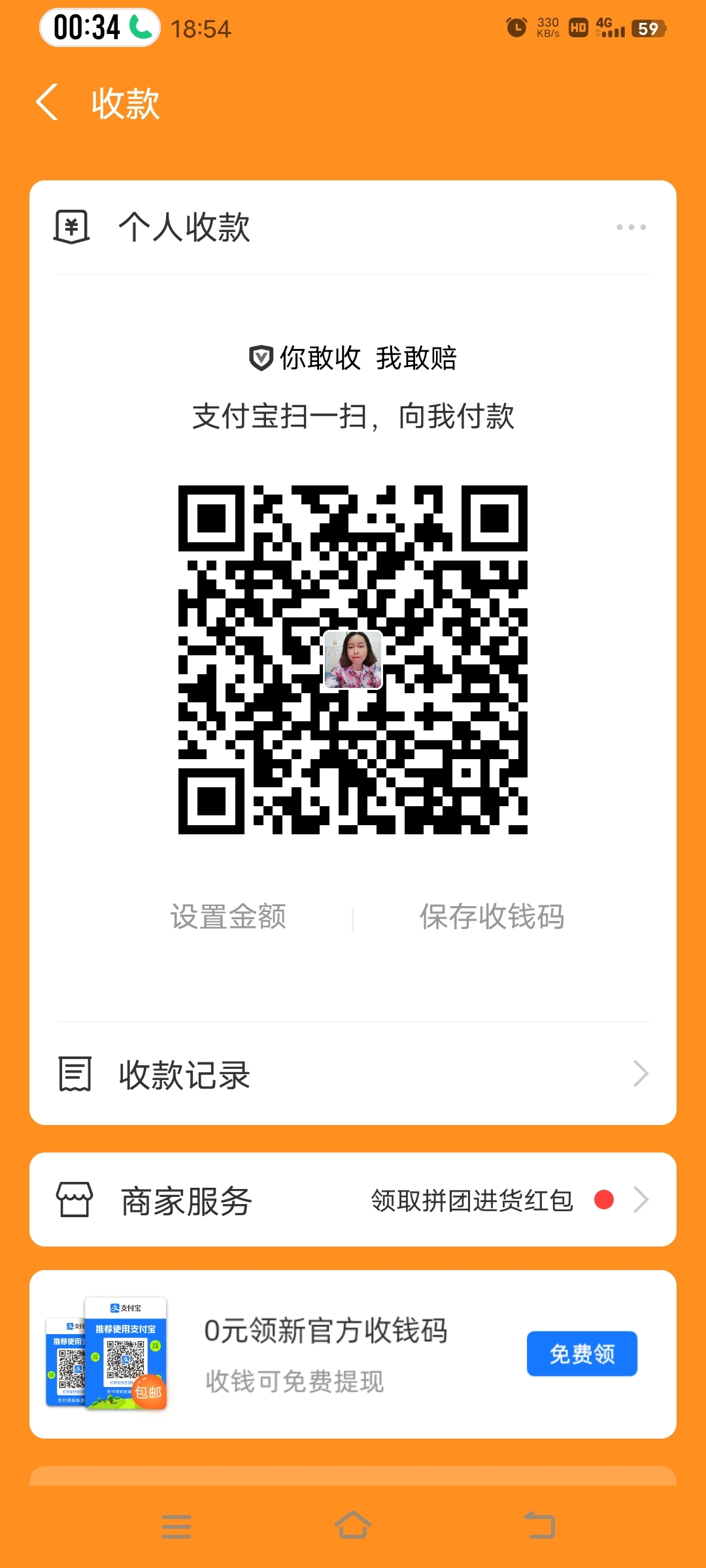Screen dimensions: 706x1568
Task: Open 收款记录 payment history
Action: click(353, 1075)
